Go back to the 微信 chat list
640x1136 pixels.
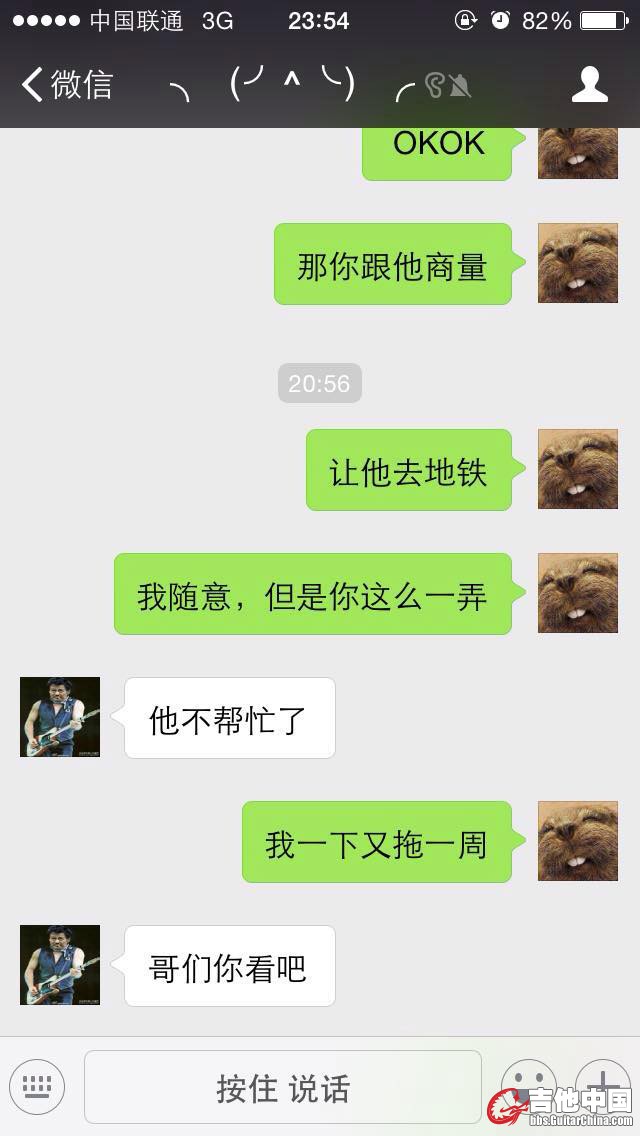[68, 85]
